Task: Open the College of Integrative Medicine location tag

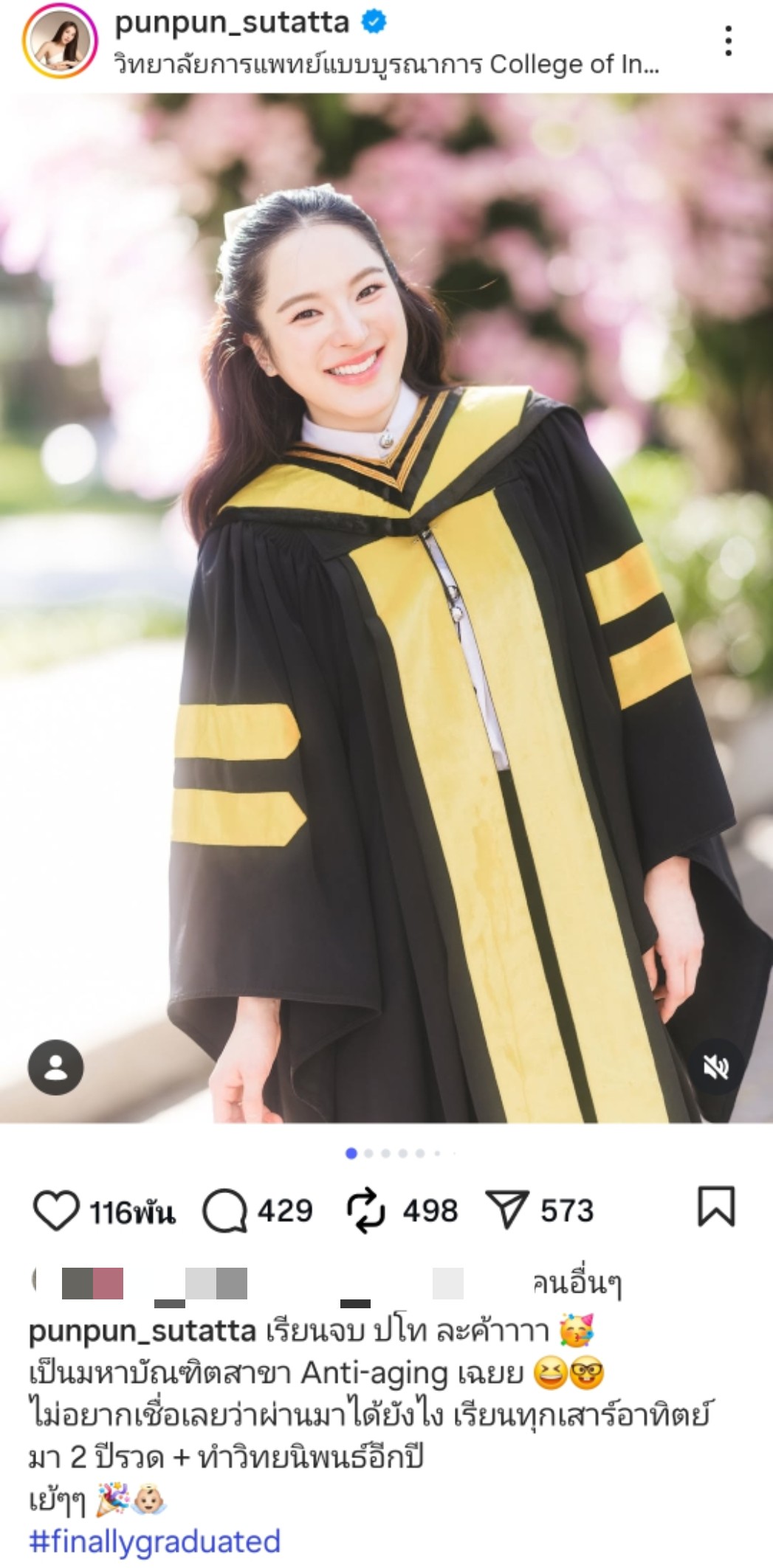Action: (x=386, y=66)
